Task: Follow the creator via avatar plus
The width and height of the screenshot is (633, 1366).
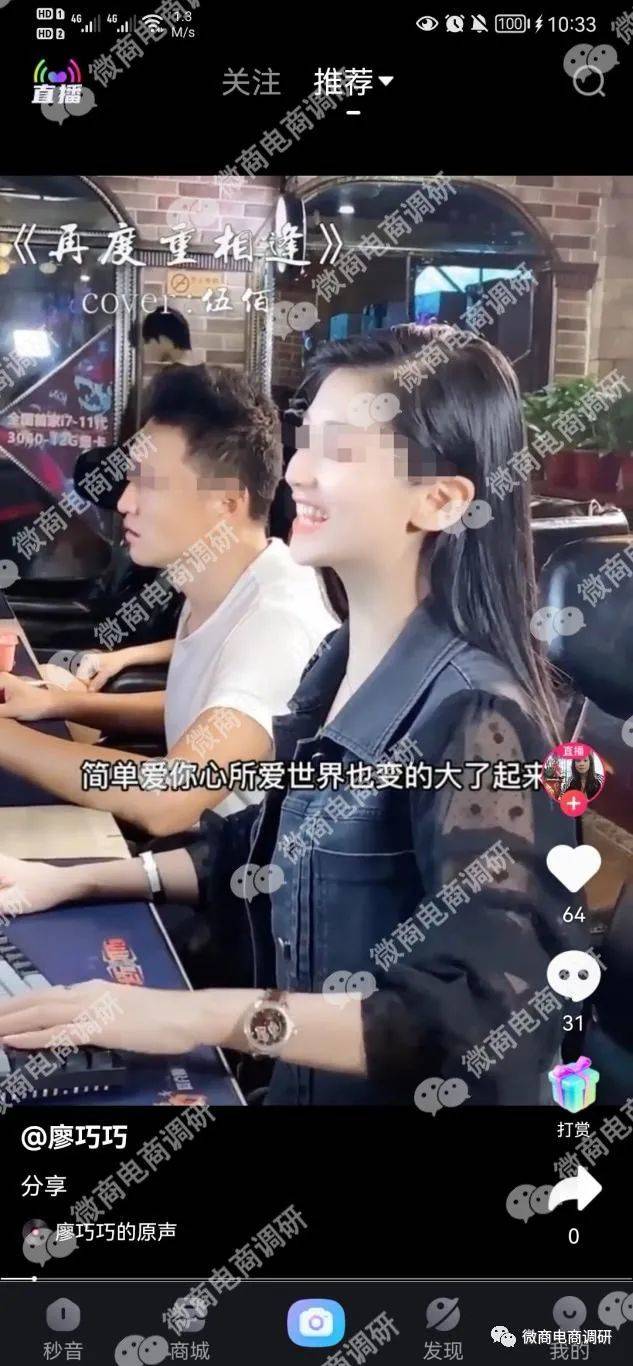Action: click(x=573, y=803)
